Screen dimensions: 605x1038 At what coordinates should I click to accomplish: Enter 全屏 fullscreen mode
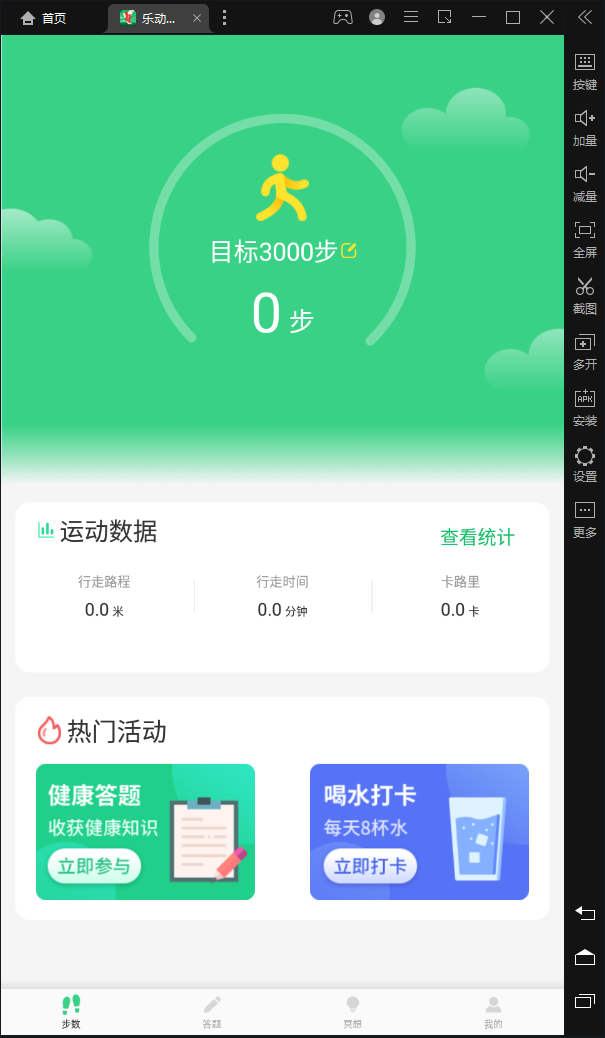585,240
